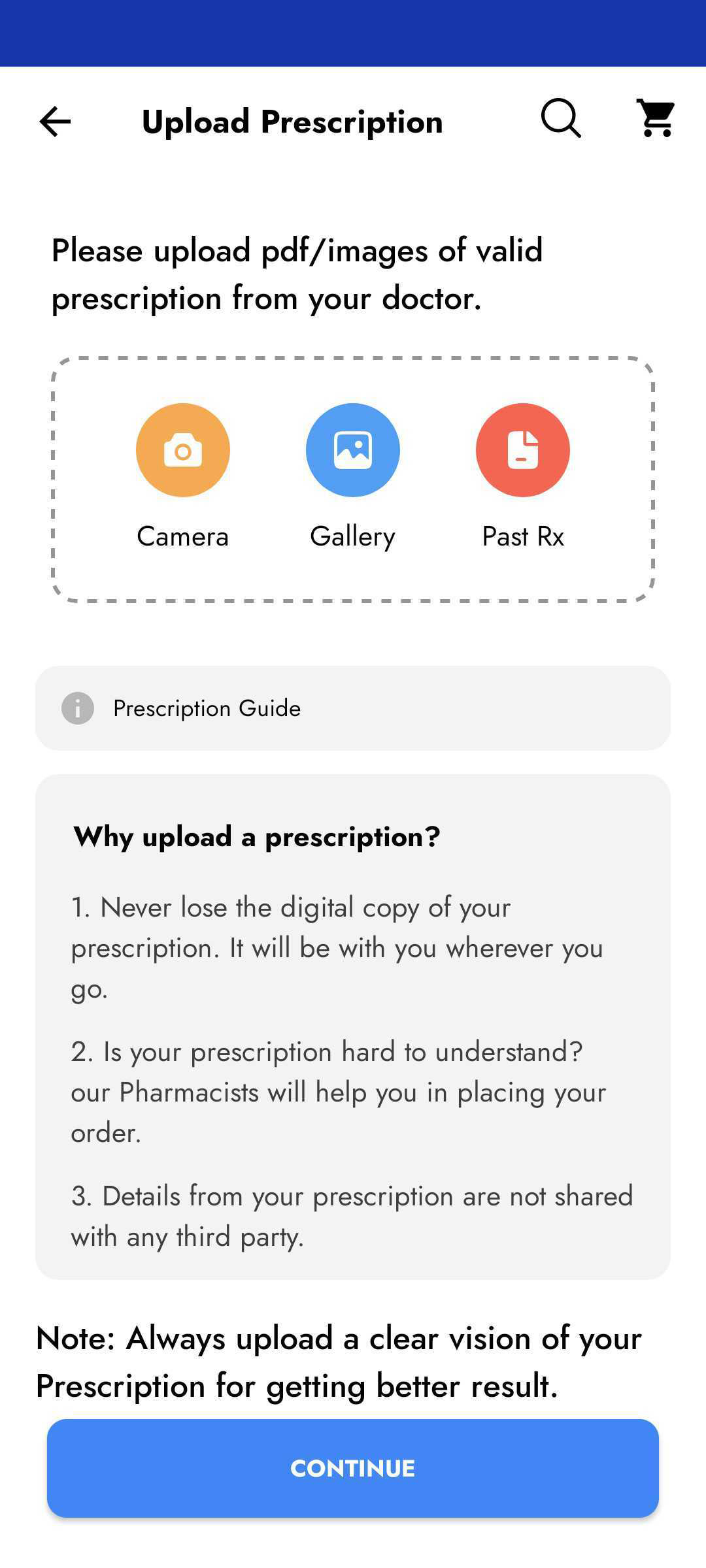Image resolution: width=706 pixels, height=1568 pixels.
Task: Tap the CONTINUE button
Action: coord(353,1468)
